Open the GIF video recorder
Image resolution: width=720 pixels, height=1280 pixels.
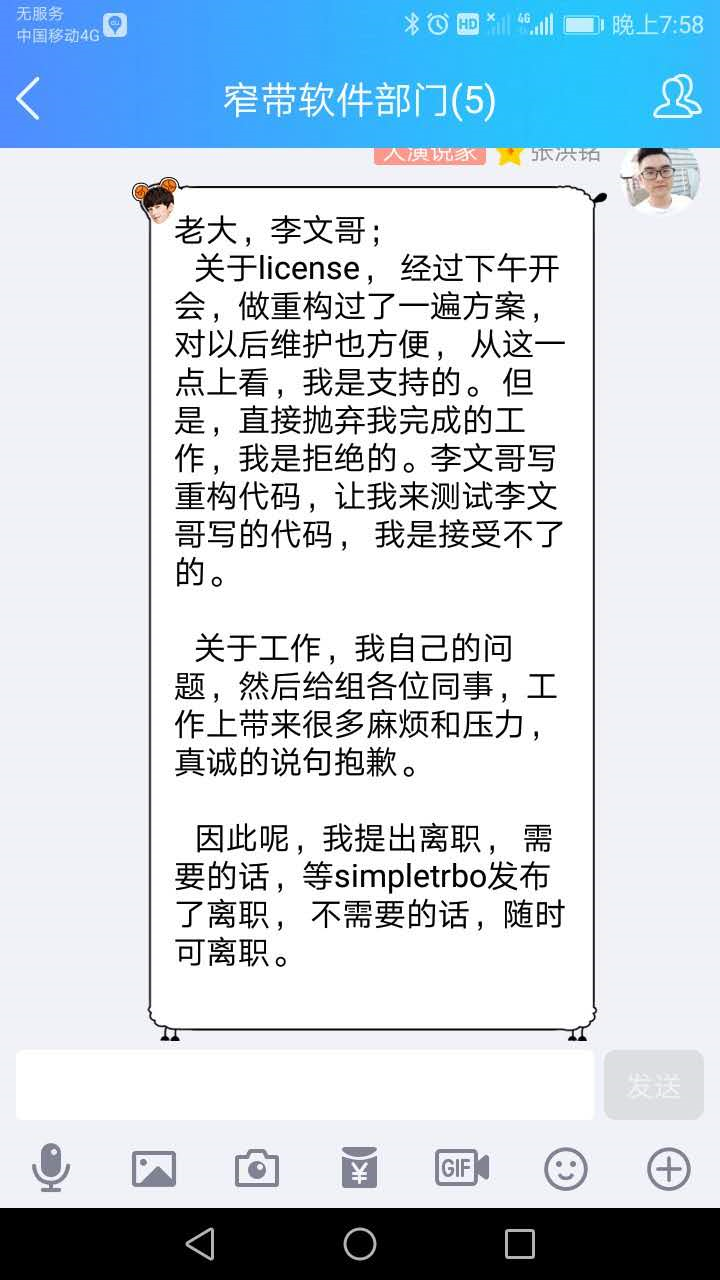(x=462, y=1168)
